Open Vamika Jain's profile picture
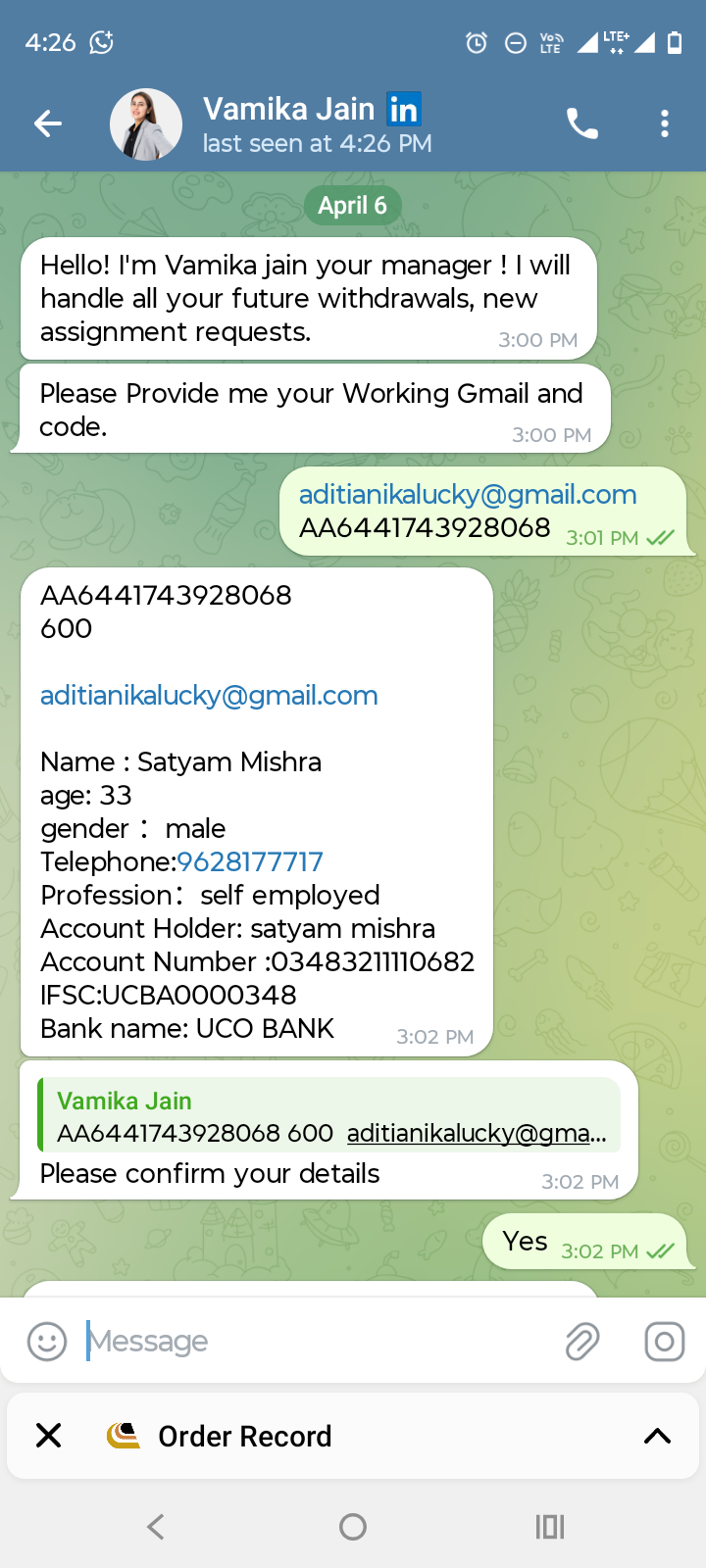This screenshot has width=706, height=1568. [x=146, y=124]
